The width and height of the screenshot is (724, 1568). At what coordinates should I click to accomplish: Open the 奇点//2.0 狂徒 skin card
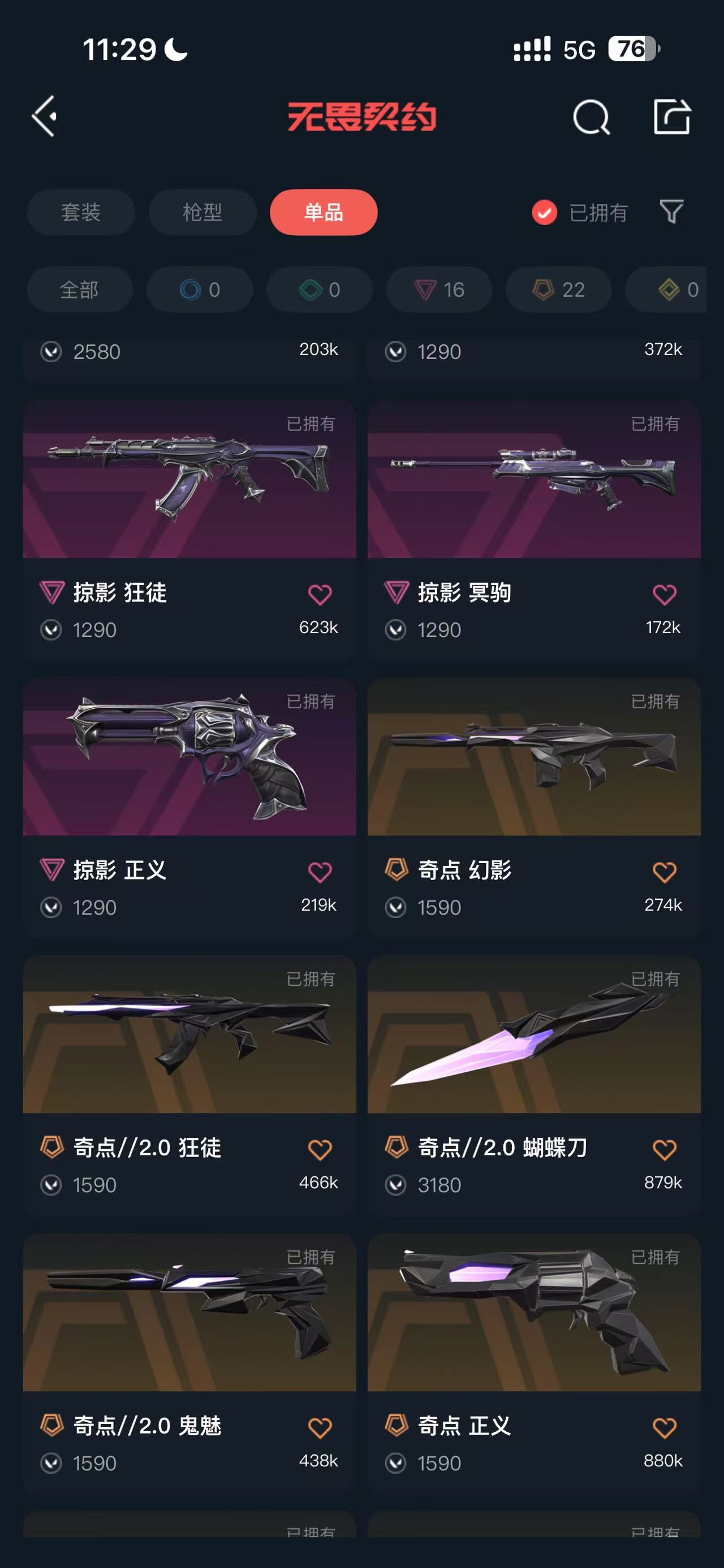click(x=189, y=1085)
